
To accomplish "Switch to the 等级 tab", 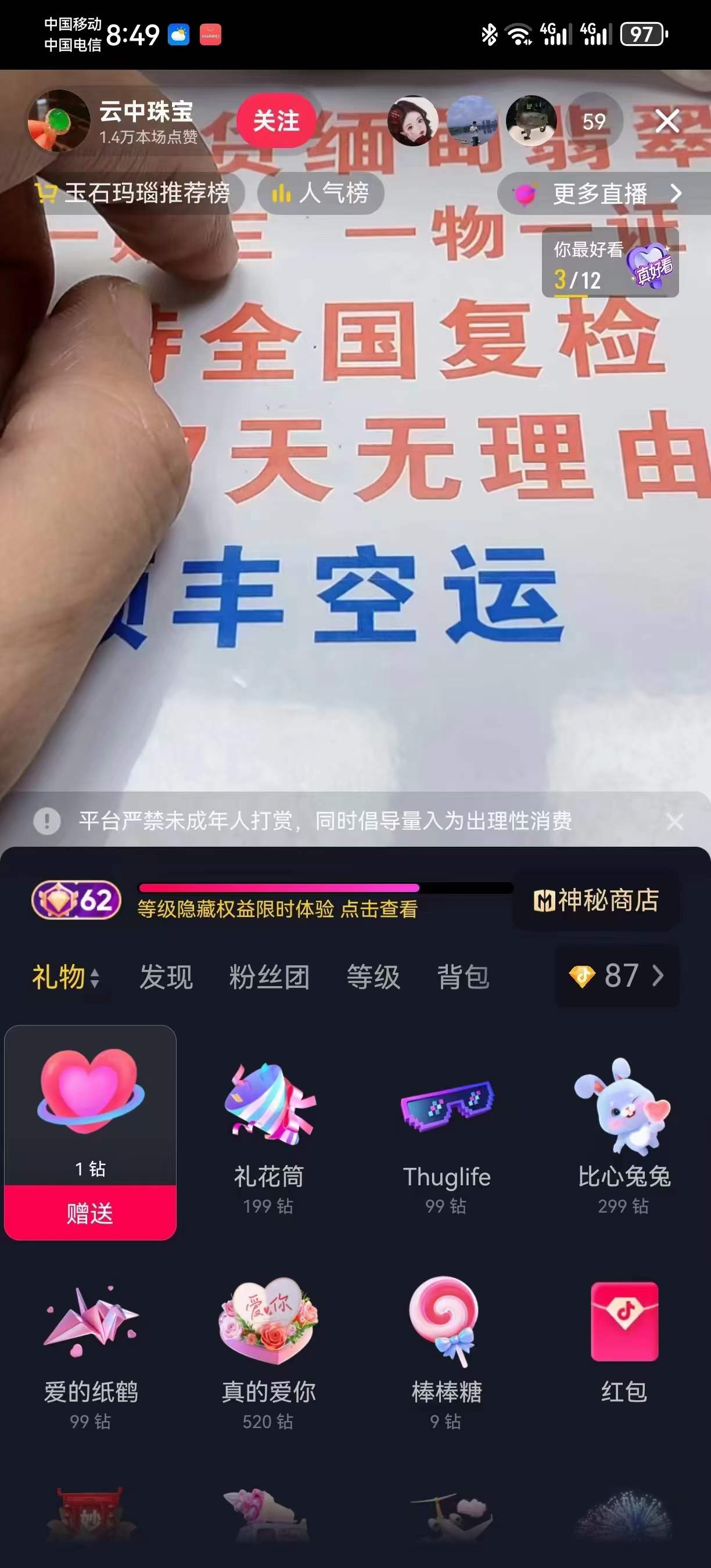I will [x=373, y=977].
